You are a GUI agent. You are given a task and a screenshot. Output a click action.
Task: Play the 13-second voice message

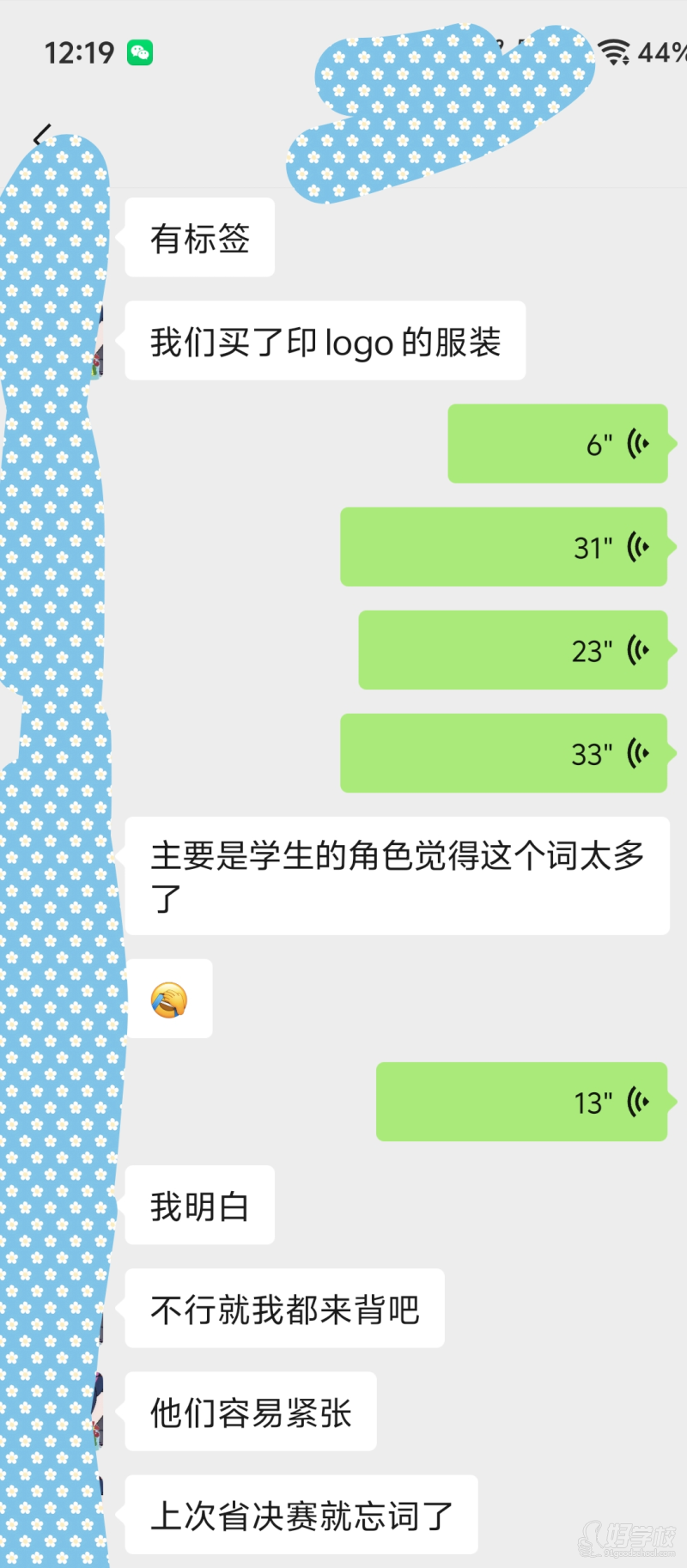coord(521,1102)
